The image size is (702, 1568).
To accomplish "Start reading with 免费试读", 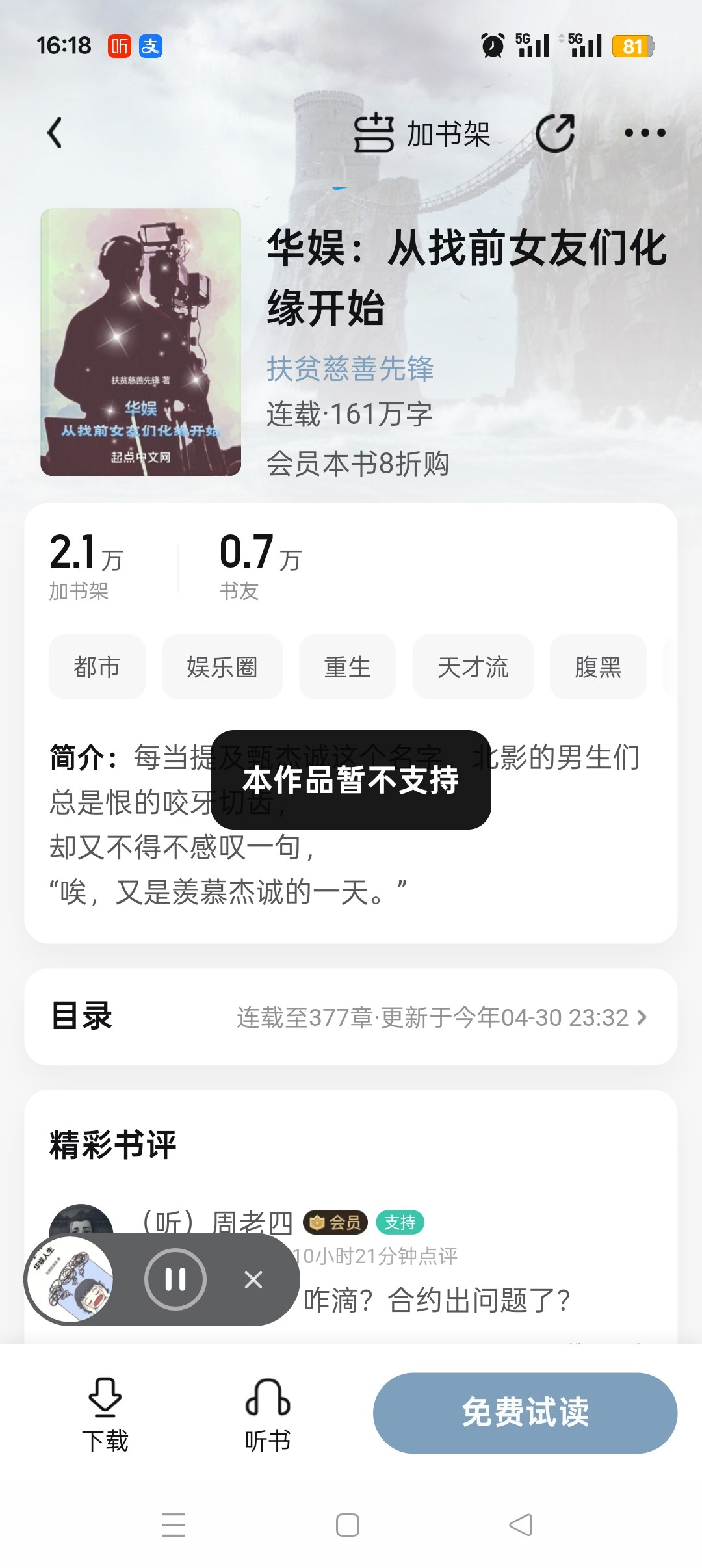I will pyautogui.click(x=525, y=1413).
